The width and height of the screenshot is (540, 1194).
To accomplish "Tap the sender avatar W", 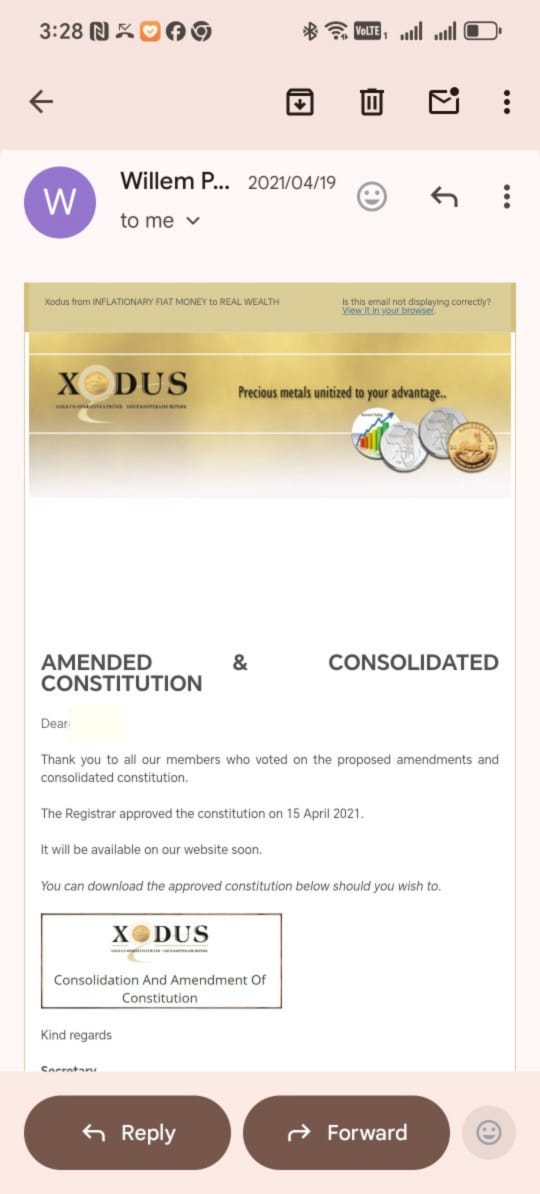I will click(x=60, y=202).
